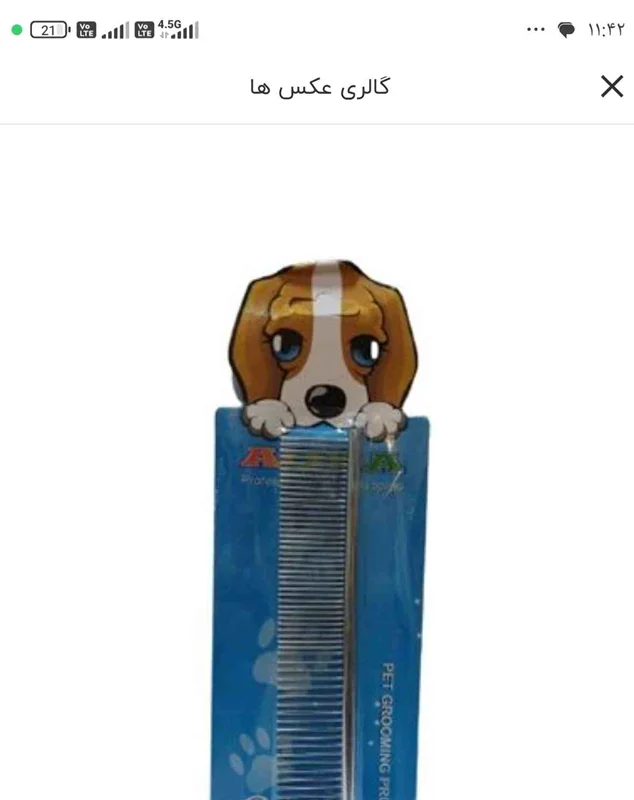Close the photo gallery
This screenshot has width=634, height=800.
(611, 87)
